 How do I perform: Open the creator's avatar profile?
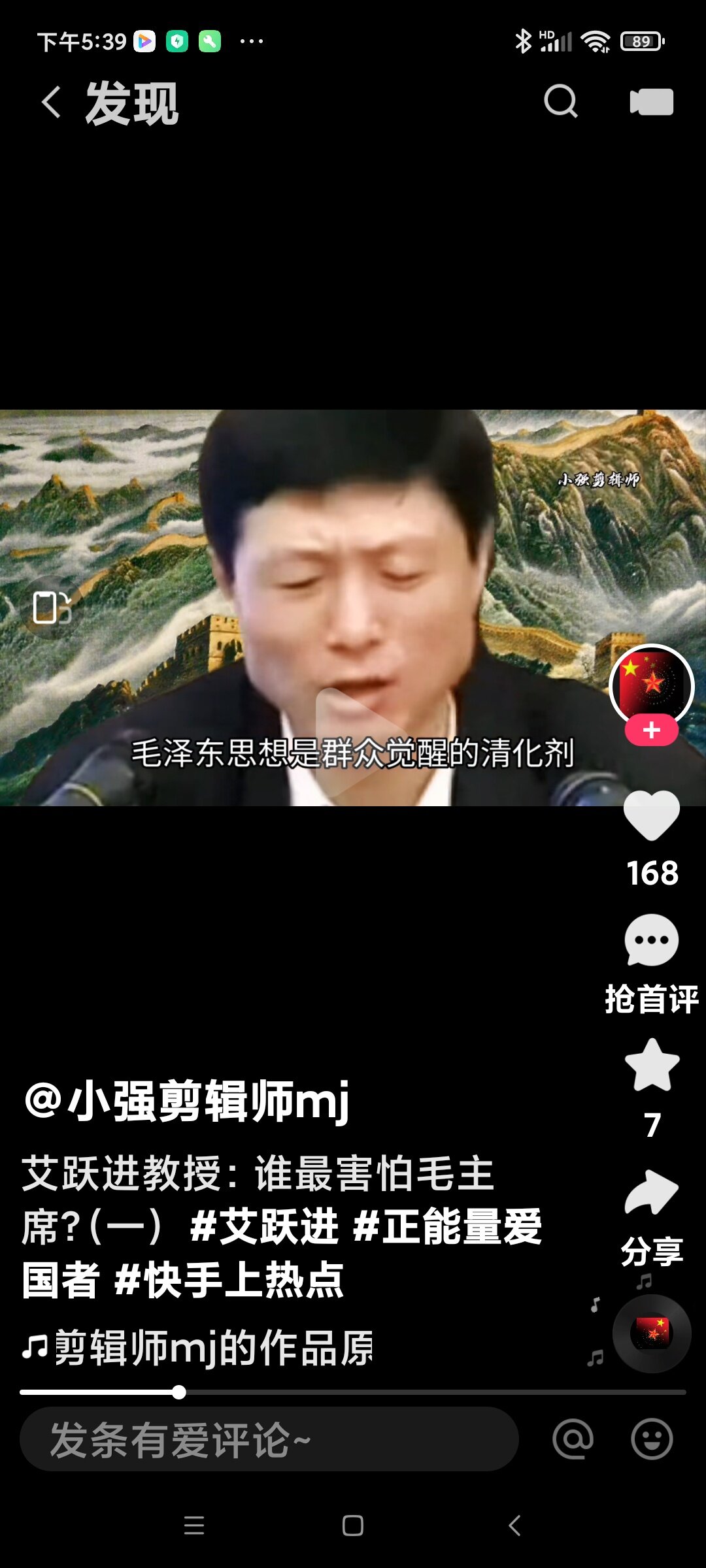click(x=651, y=685)
